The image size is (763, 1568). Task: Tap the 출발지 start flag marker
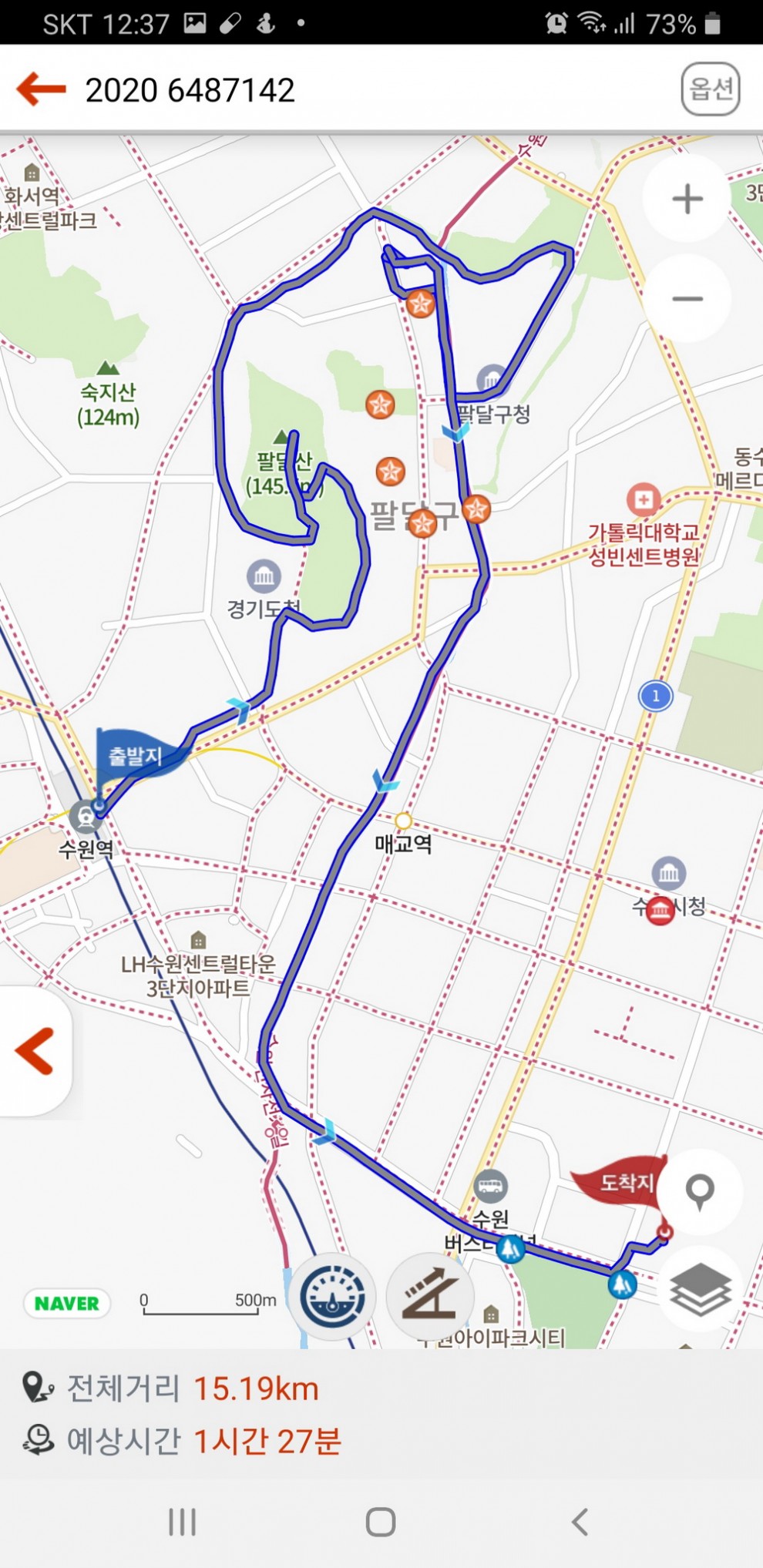tap(137, 756)
